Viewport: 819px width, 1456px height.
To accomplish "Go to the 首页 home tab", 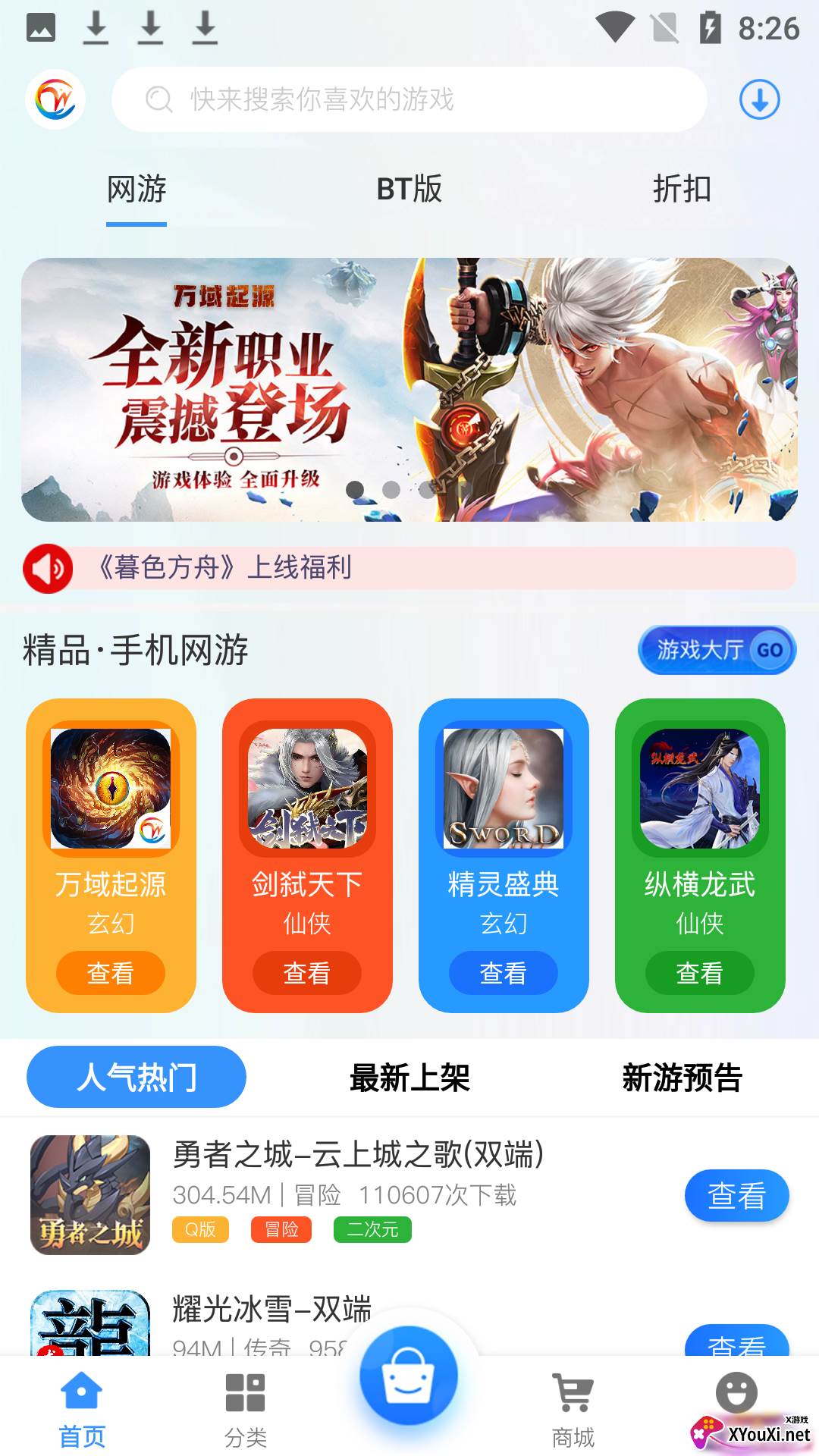I will (82, 1410).
